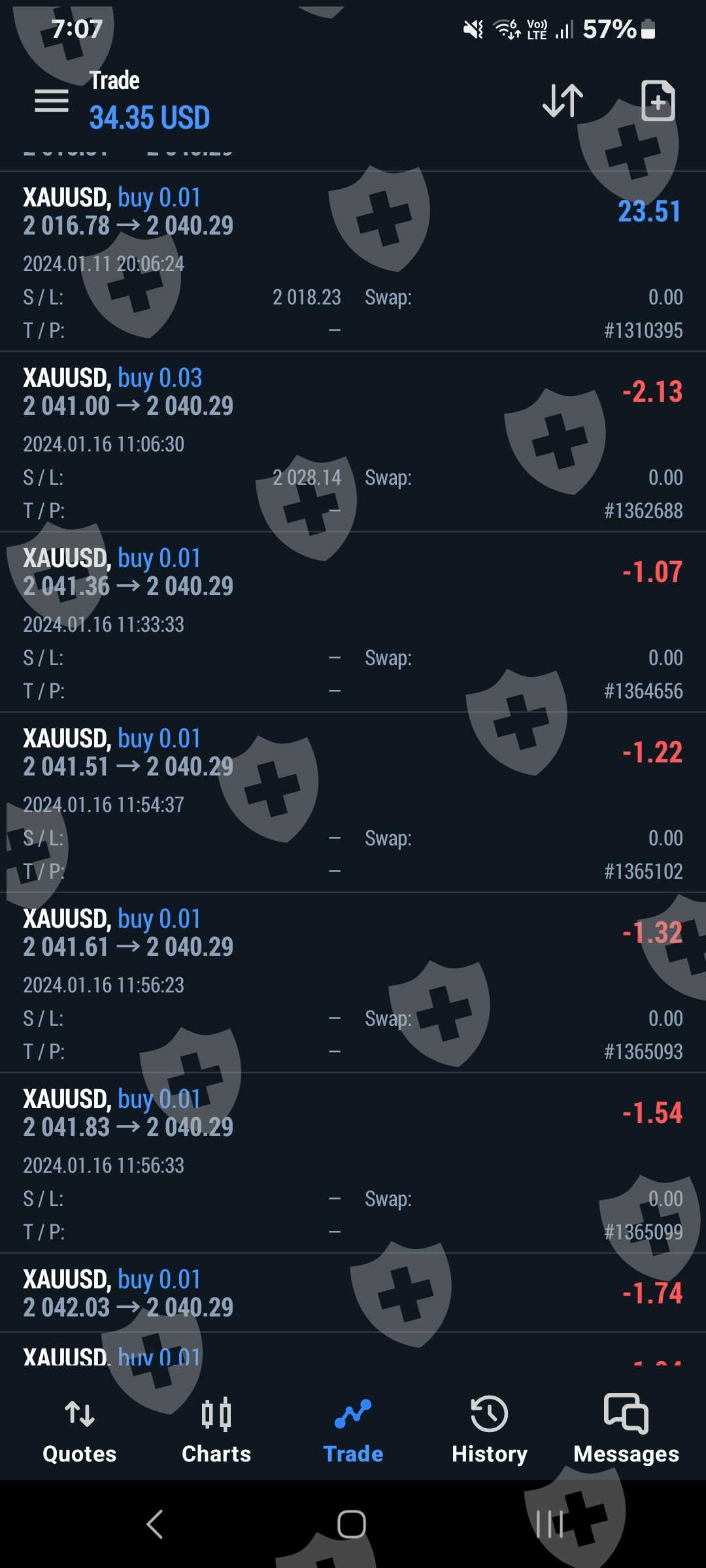Select XAUUSD position #1364656
Screen dimensions: 706x1568
pyautogui.click(x=353, y=622)
